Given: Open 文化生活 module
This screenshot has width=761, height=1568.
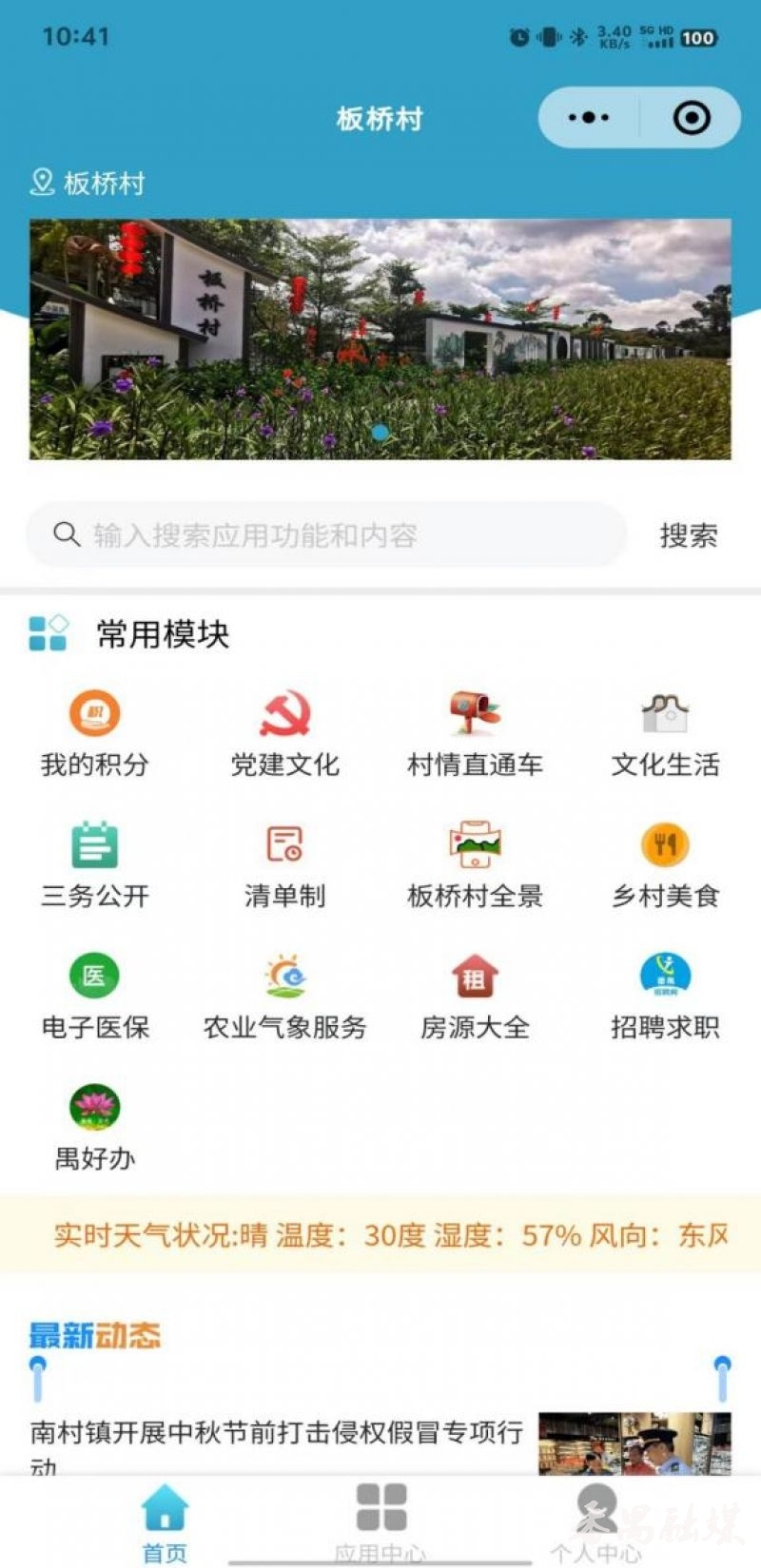Looking at the screenshot, I should pos(665,732).
